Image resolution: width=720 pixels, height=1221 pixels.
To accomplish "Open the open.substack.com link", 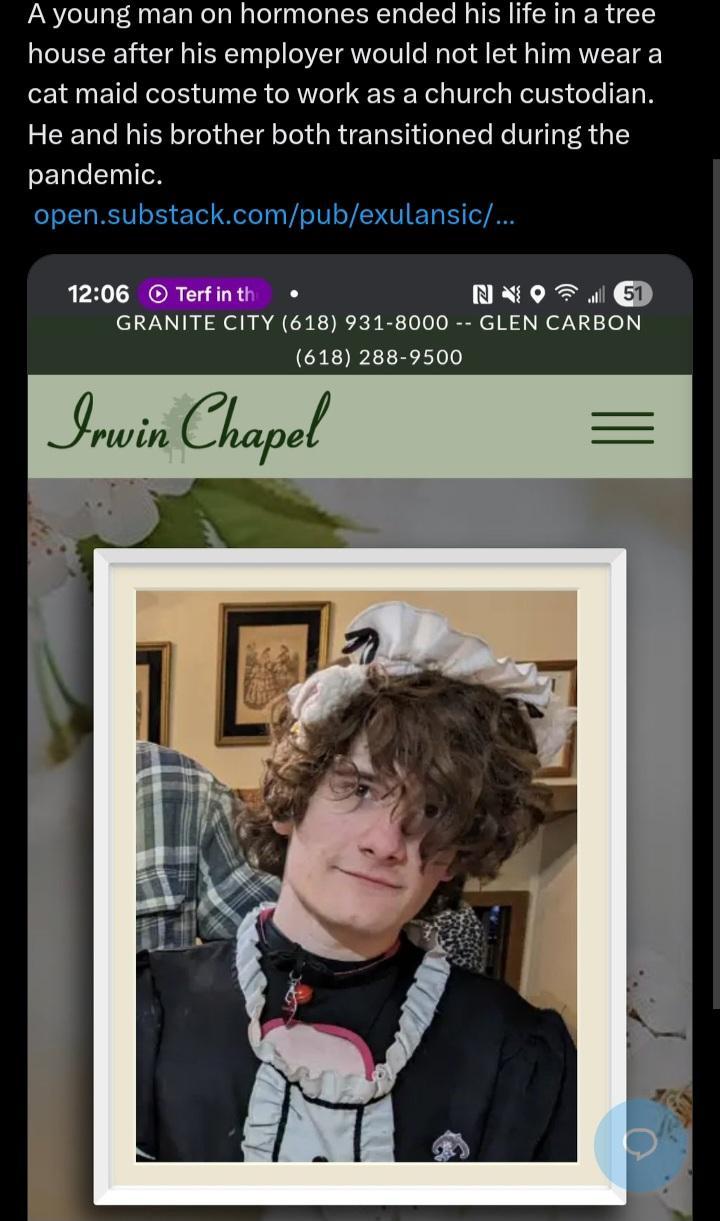I will pos(274,215).
